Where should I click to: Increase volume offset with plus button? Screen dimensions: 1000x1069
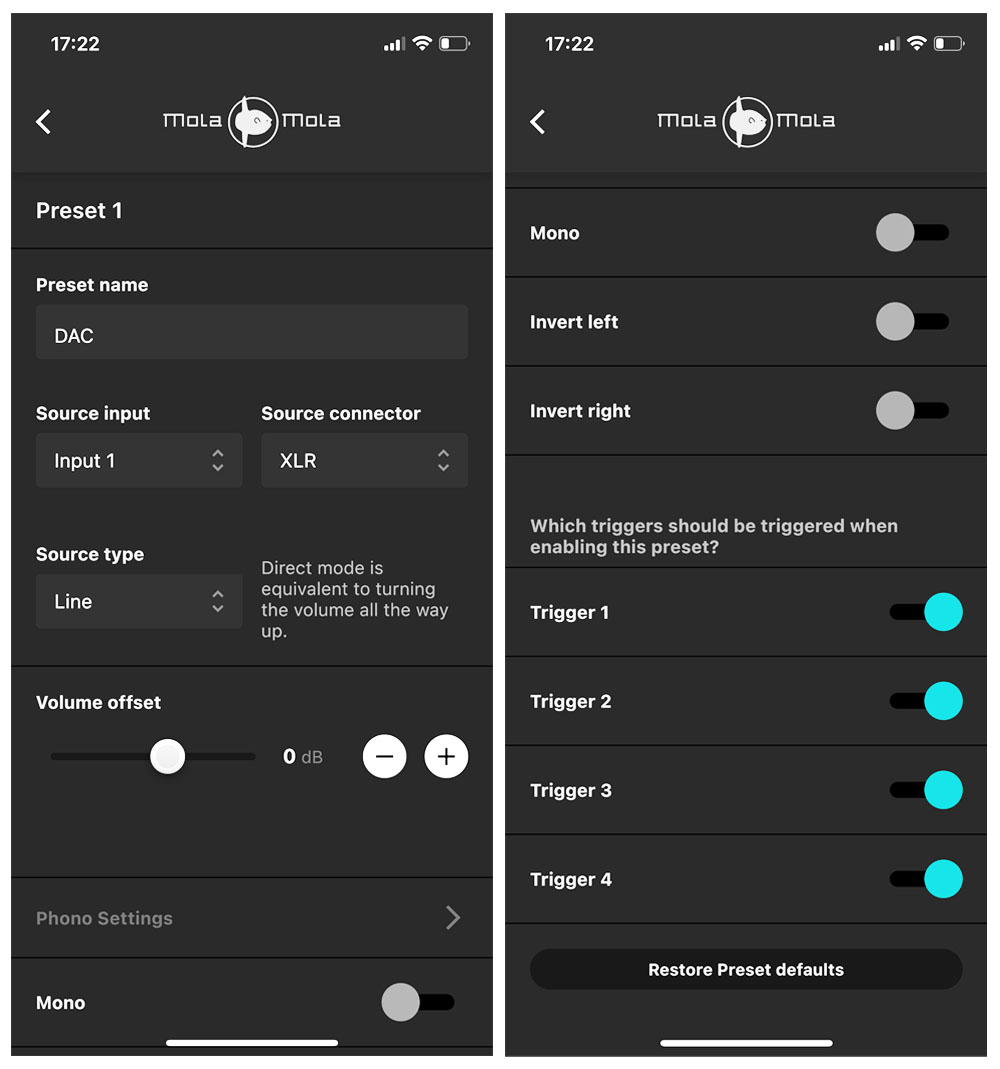446,757
